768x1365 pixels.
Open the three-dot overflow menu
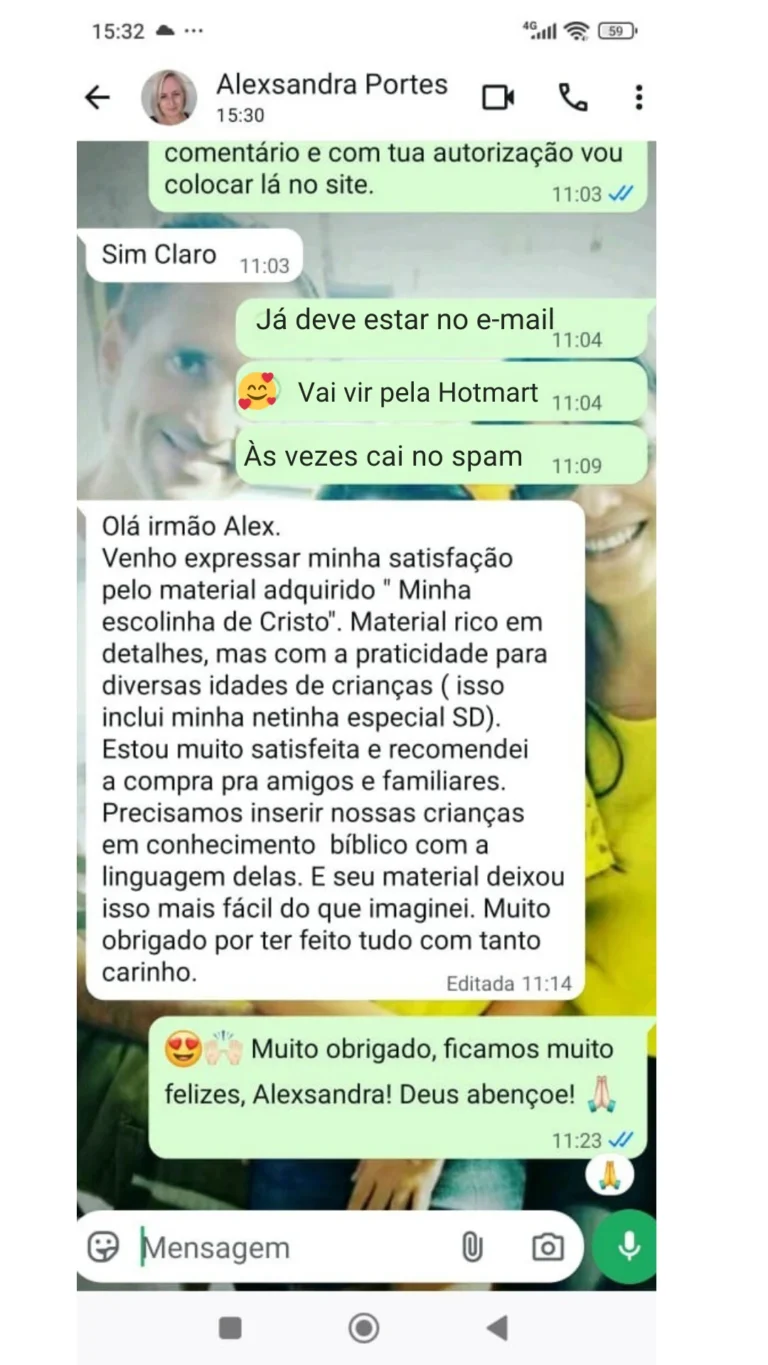pos(638,97)
